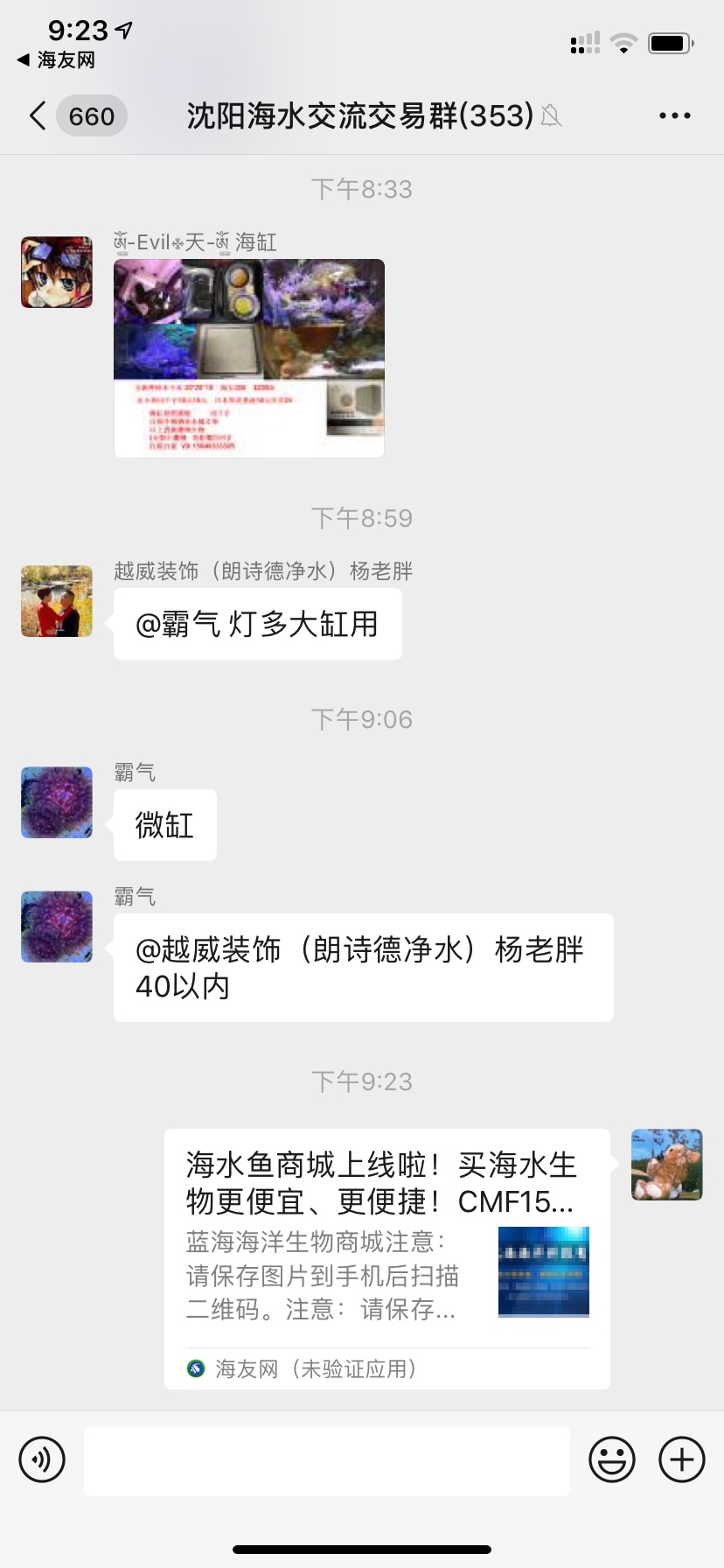View my own profile avatar

(667, 1165)
